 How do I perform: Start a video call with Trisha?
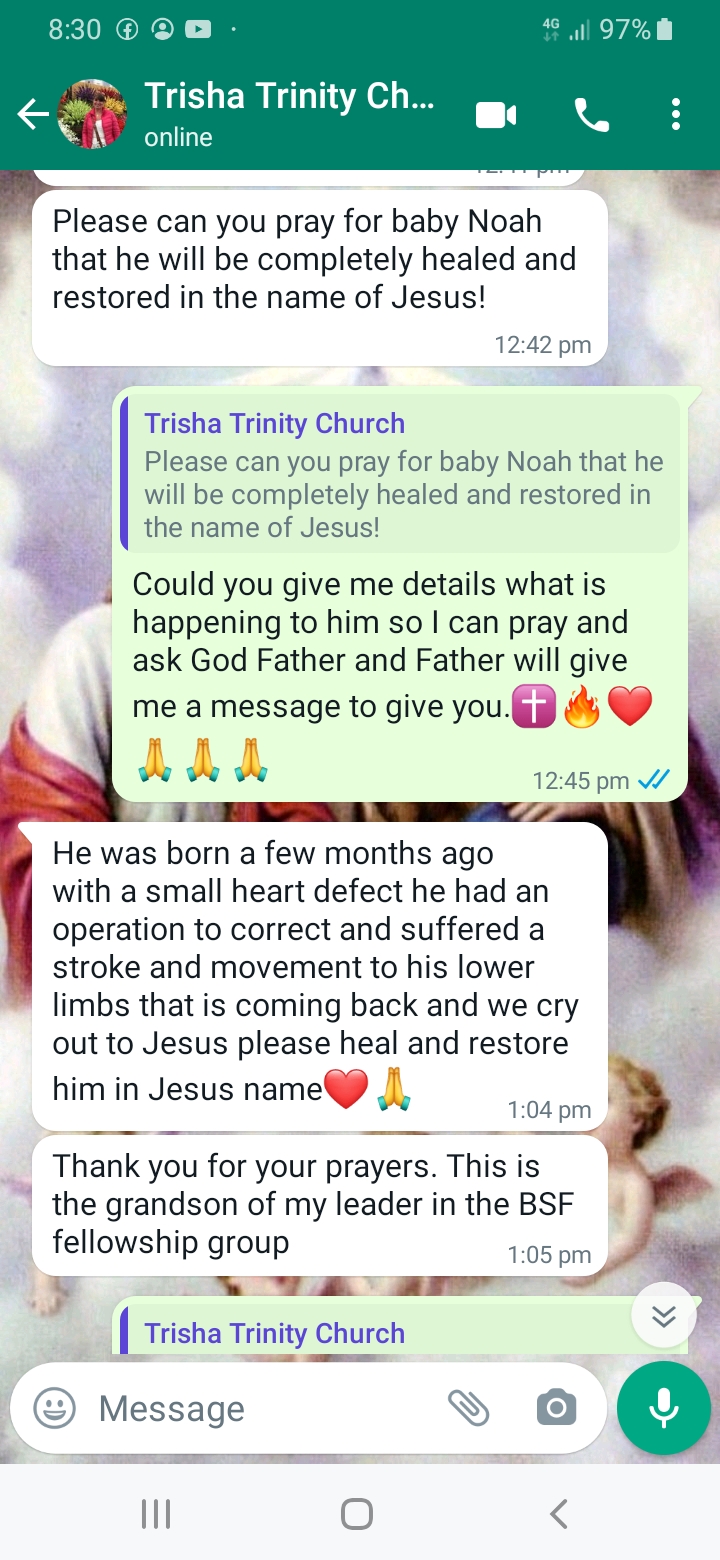496,116
